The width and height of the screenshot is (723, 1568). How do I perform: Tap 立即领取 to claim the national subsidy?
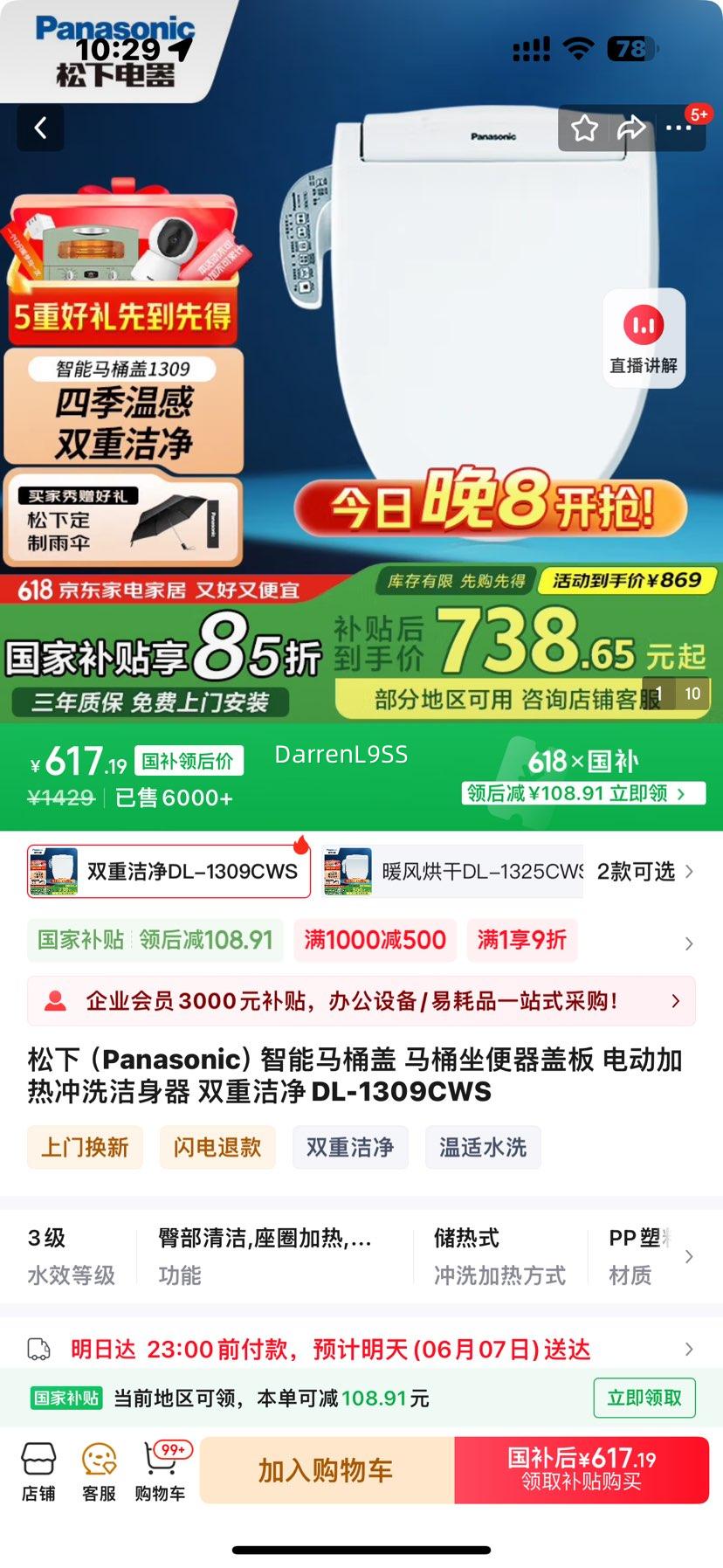click(644, 1398)
